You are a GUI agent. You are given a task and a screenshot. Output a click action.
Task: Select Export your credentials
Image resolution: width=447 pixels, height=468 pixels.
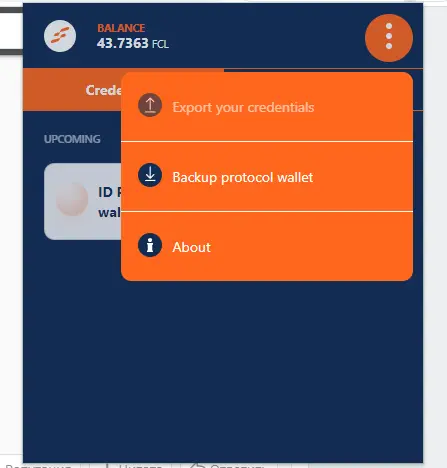click(267, 107)
